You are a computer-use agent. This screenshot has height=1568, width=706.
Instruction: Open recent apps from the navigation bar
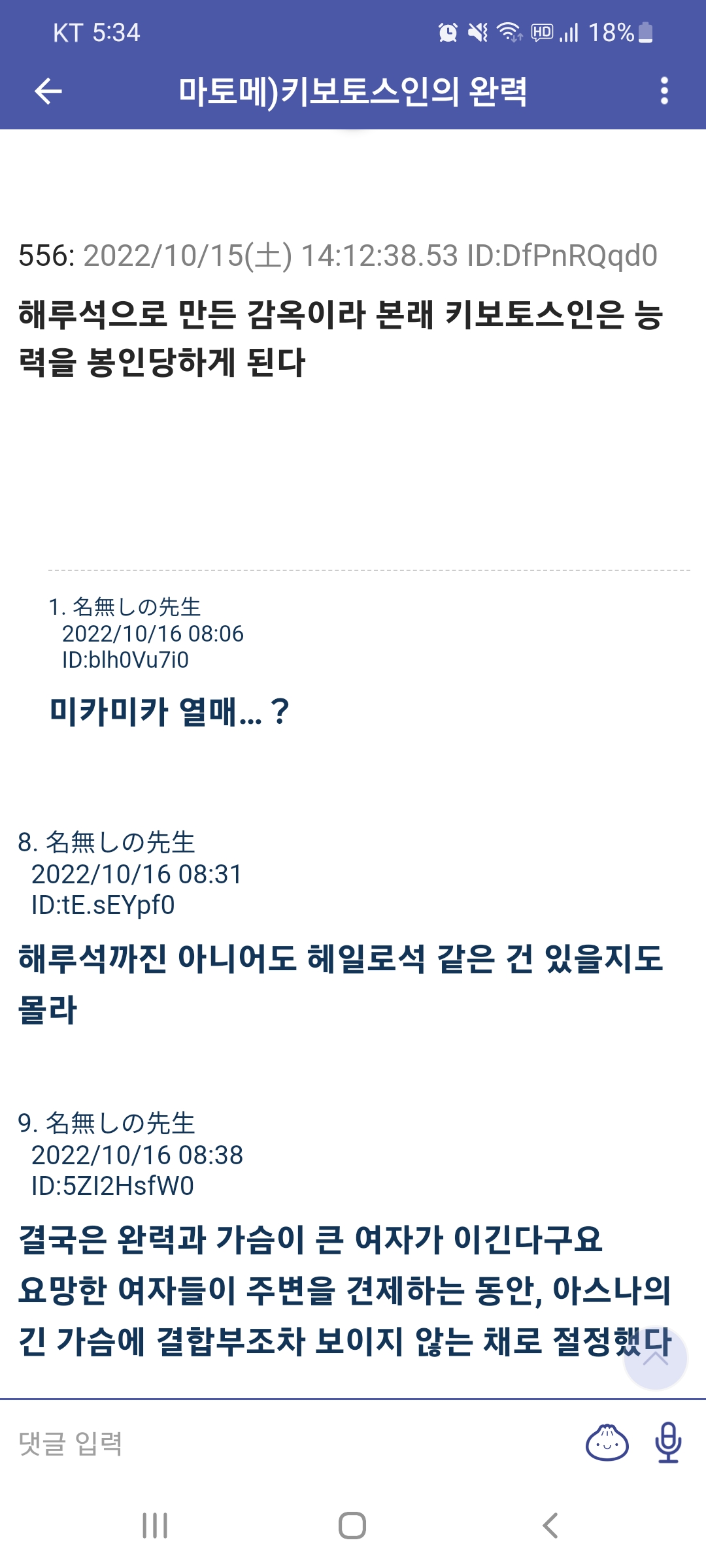pos(155,1526)
